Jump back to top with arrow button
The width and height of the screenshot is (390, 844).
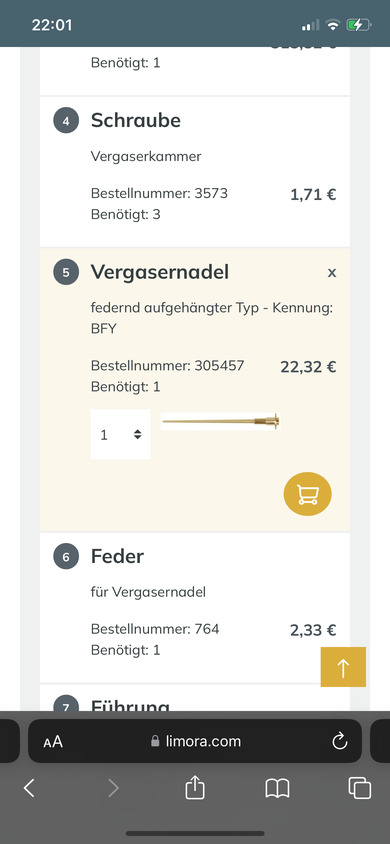pyautogui.click(x=343, y=667)
